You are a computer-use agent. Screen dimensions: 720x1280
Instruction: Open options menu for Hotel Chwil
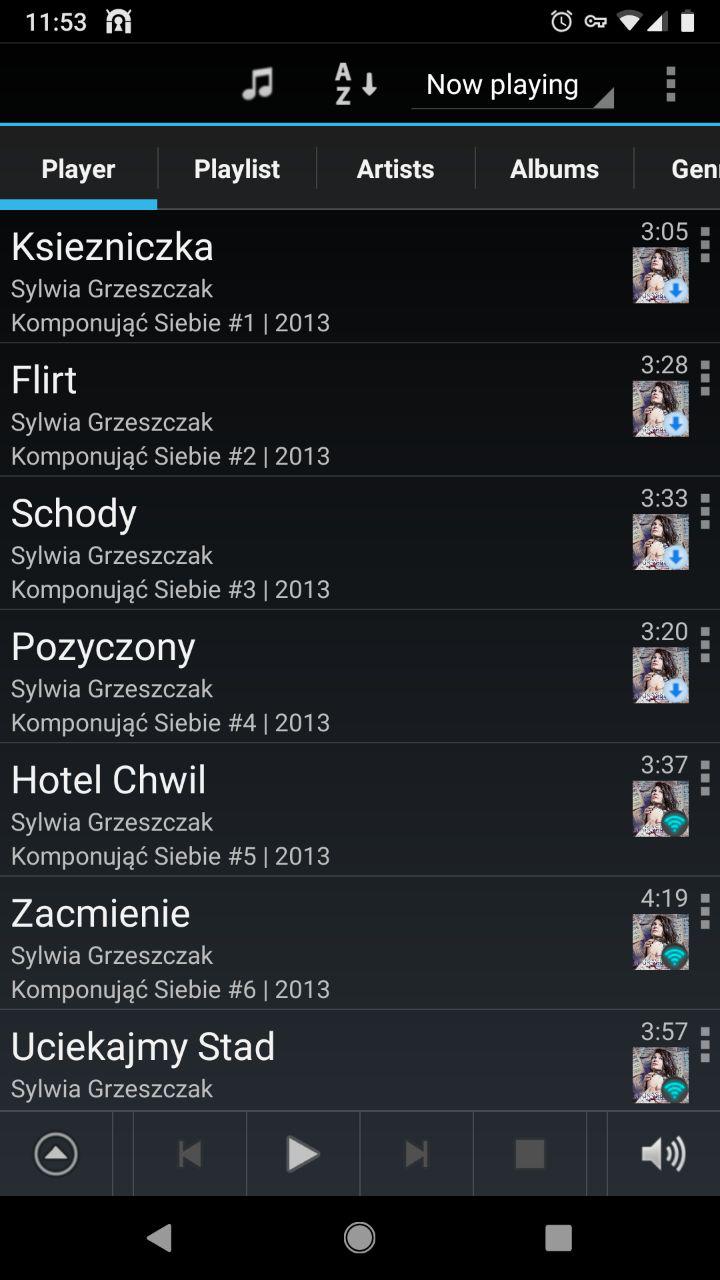point(705,778)
